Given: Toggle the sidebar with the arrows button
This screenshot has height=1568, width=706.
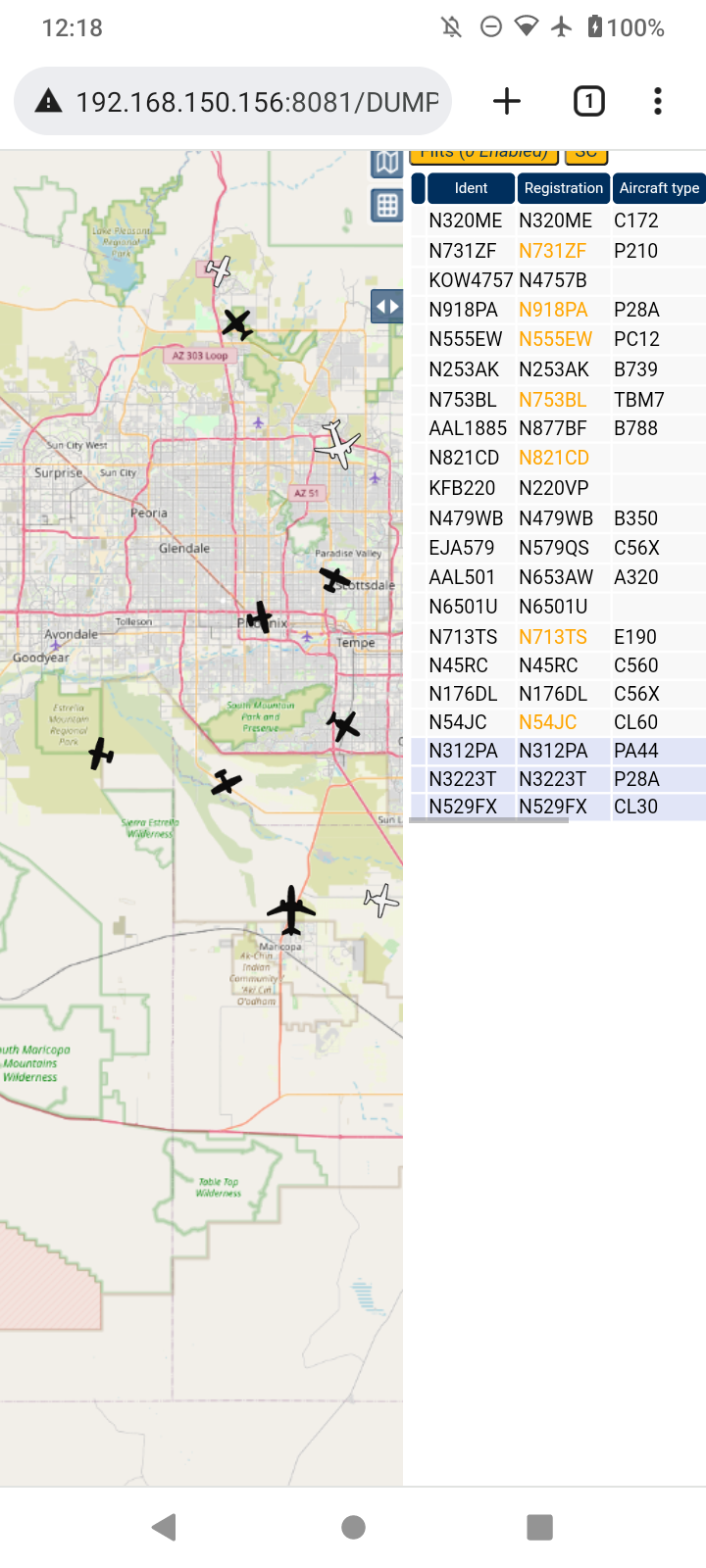Looking at the screenshot, I should (x=387, y=307).
